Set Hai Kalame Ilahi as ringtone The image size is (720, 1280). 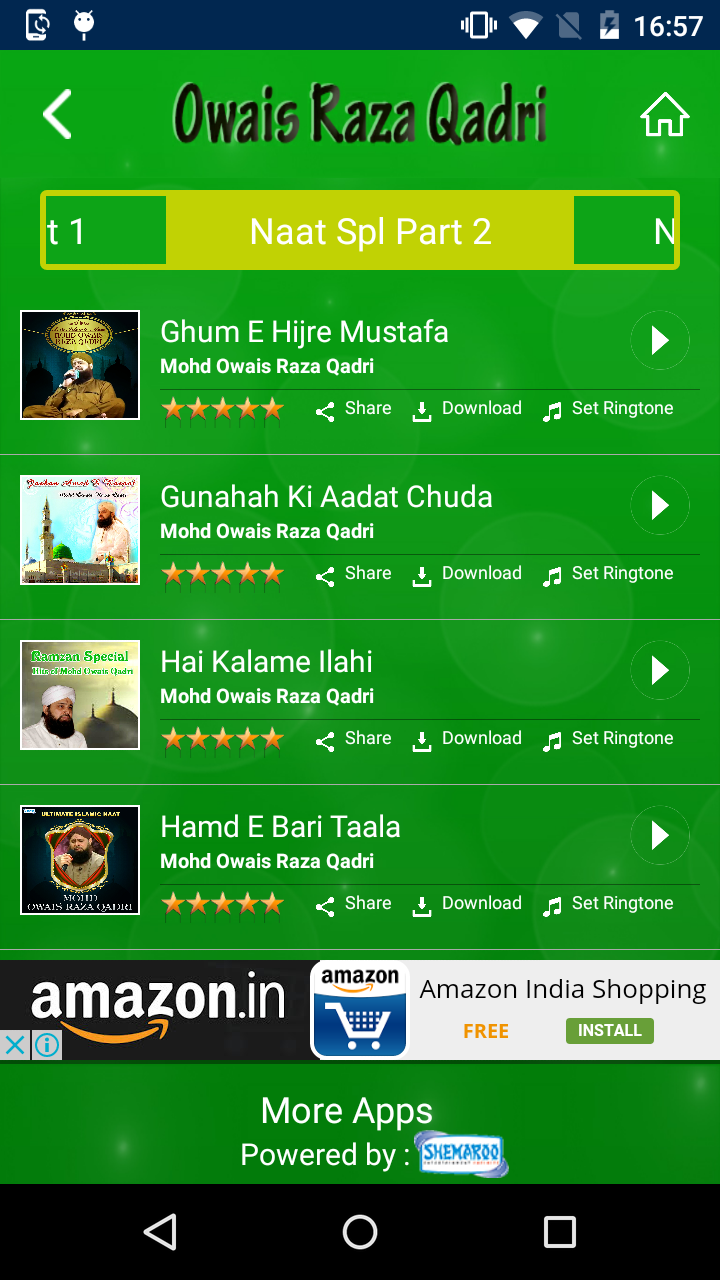608,739
